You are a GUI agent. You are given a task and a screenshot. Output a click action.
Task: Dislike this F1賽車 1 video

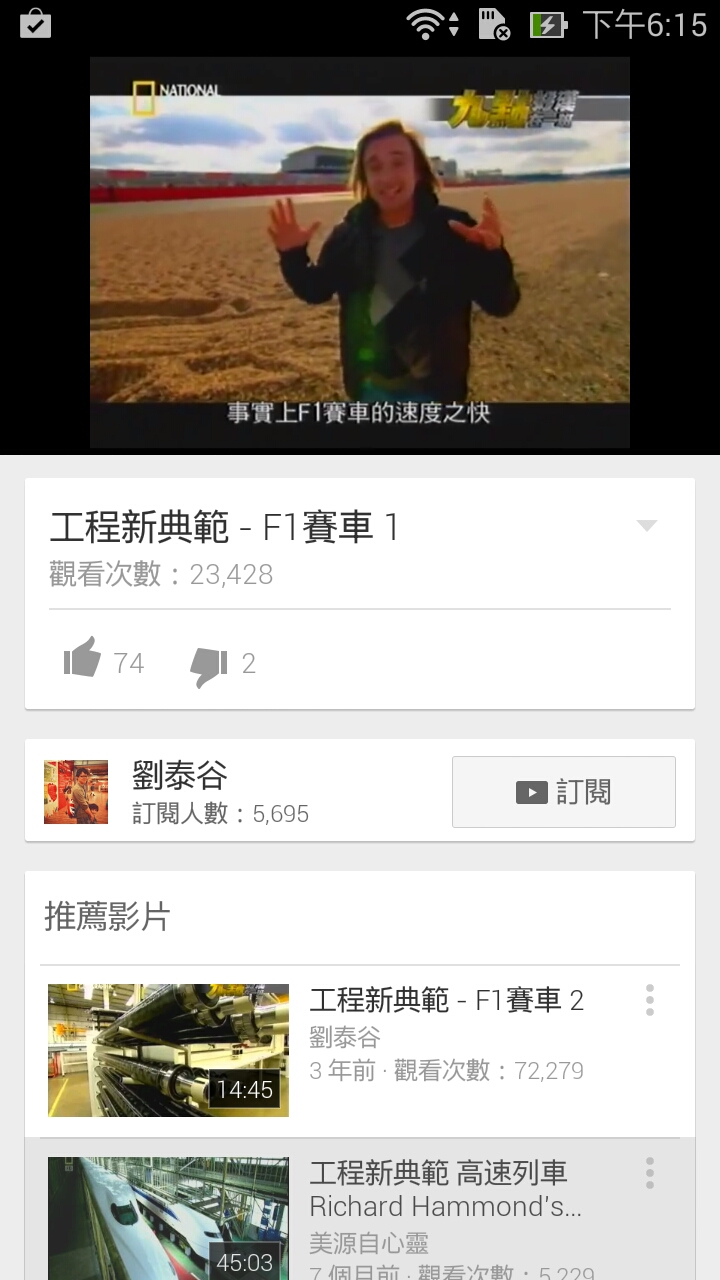point(209,665)
